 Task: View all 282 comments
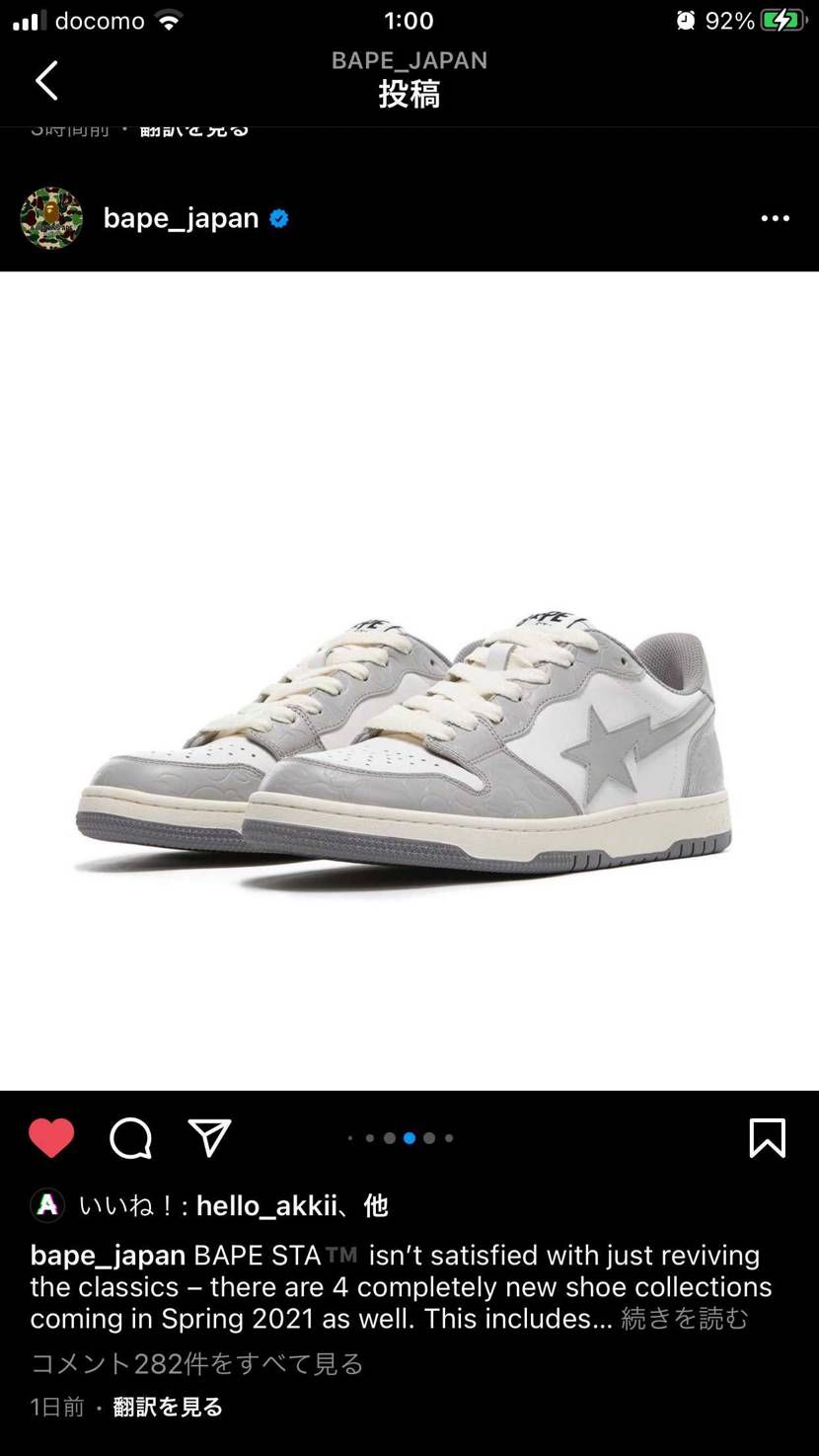point(197,1363)
